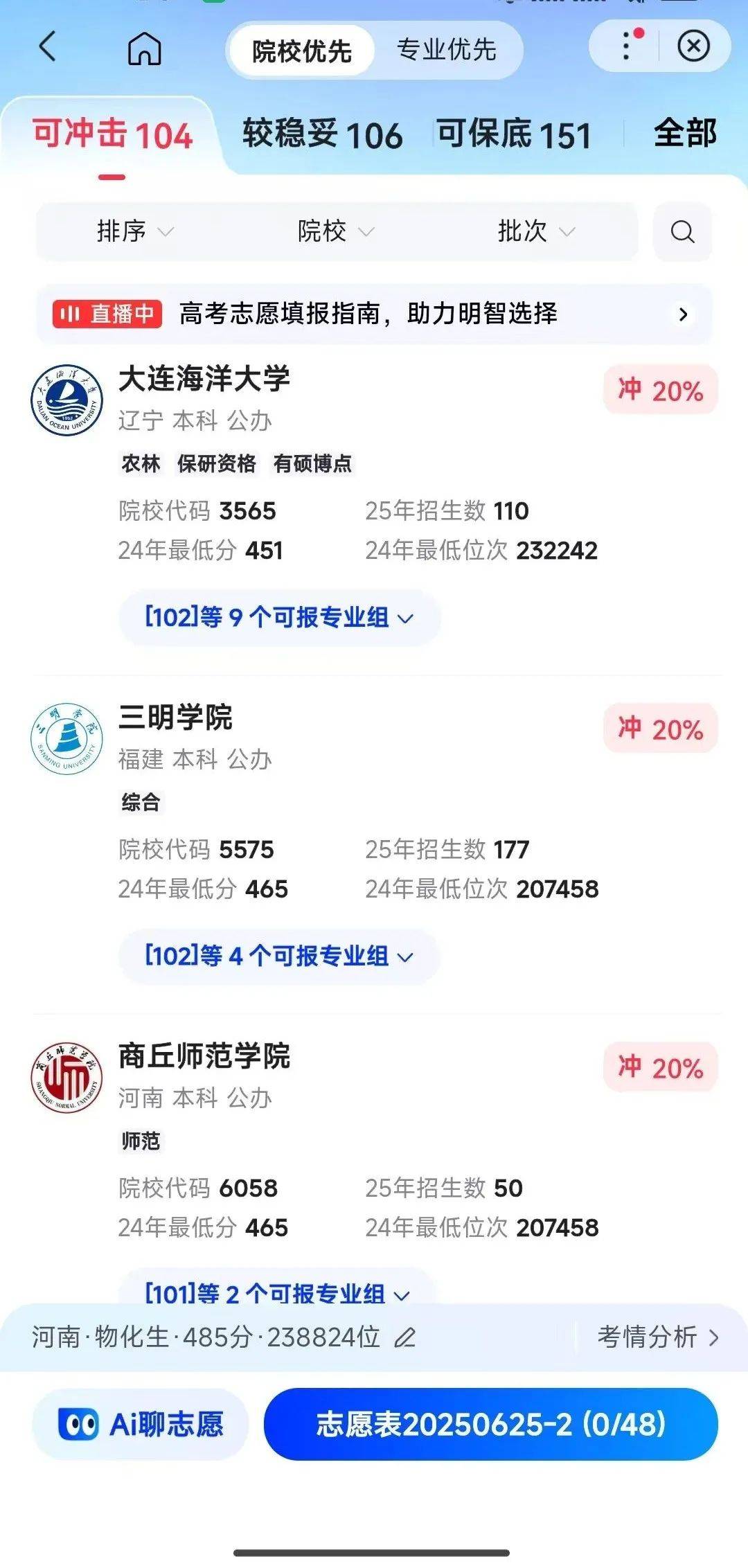Close the mini program
Screen dimensions: 748x1568
pyautogui.click(x=693, y=46)
